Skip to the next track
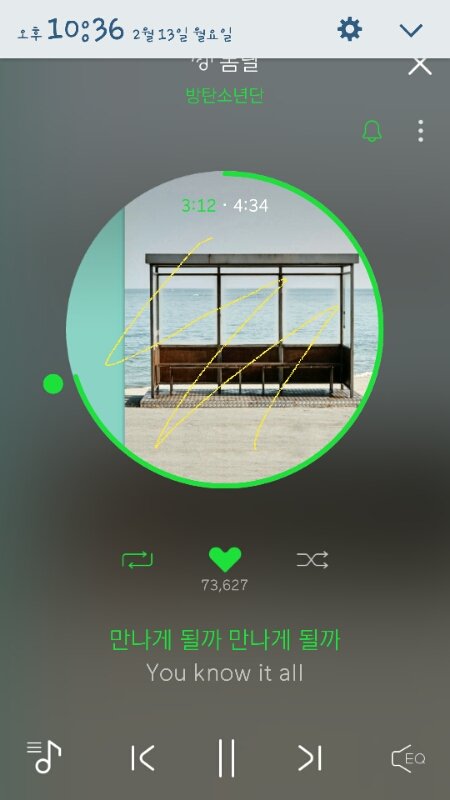 310,758
